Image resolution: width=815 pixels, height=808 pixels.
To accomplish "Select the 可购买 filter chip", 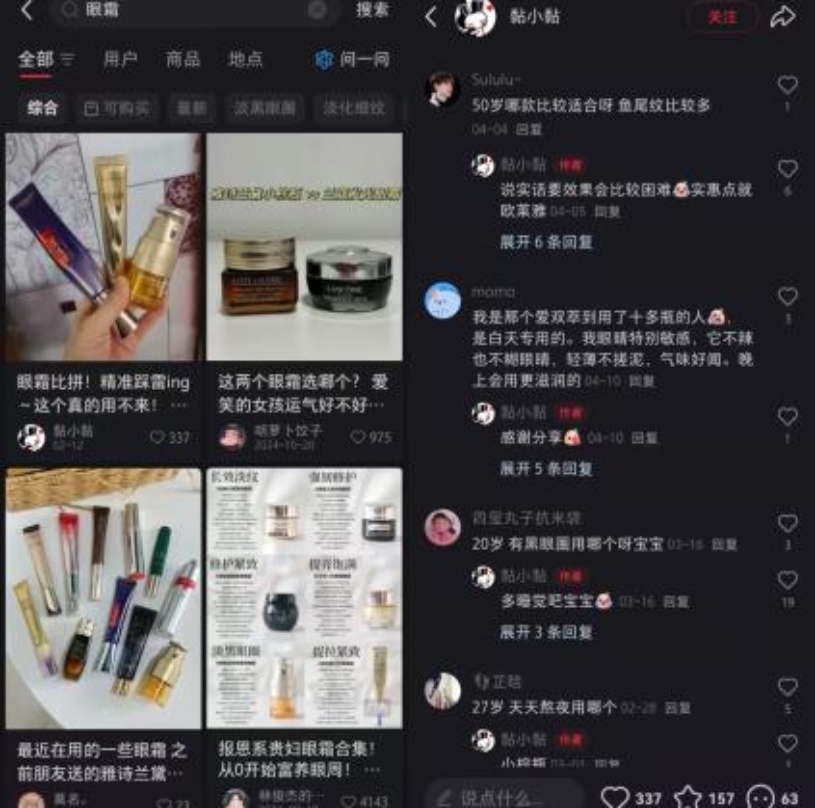I will coord(117,108).
